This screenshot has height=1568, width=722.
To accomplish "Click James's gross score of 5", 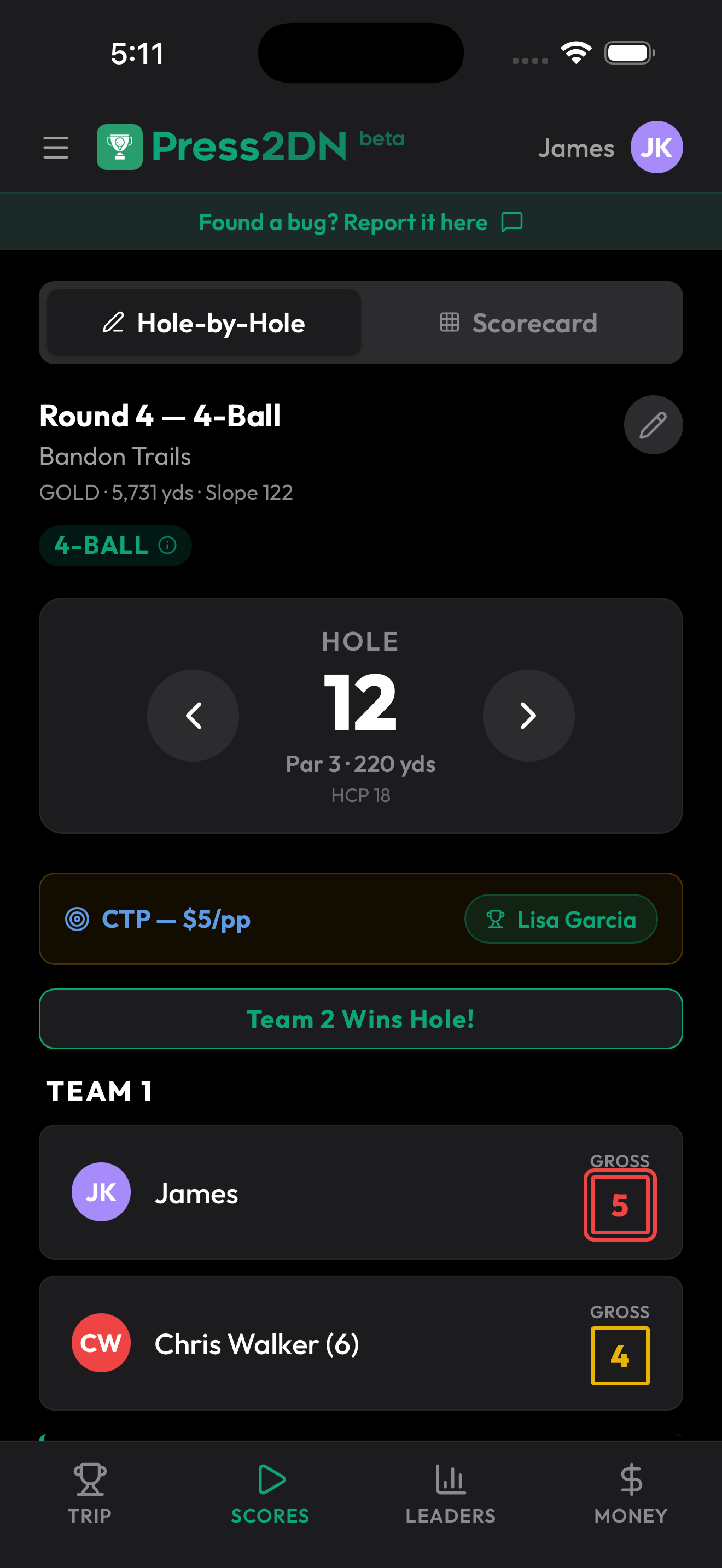I will [x=620, y=1203].
